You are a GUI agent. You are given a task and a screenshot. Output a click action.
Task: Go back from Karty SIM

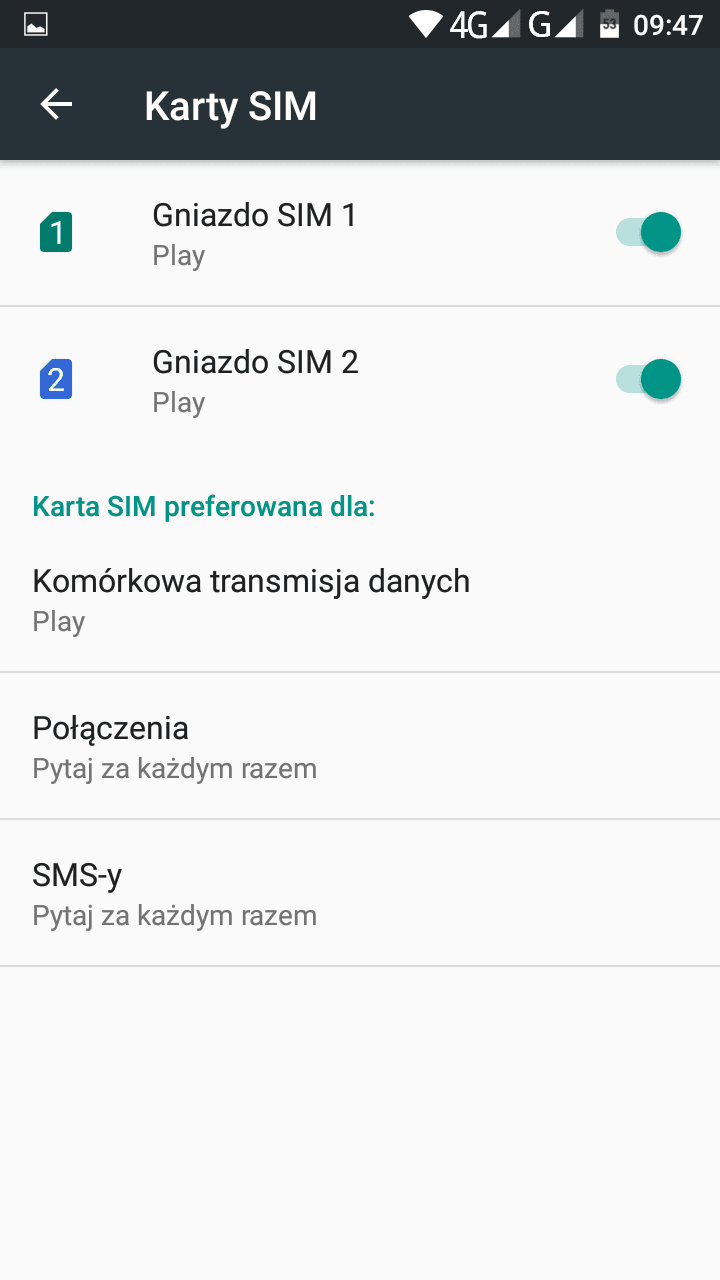tap(56, 105)
